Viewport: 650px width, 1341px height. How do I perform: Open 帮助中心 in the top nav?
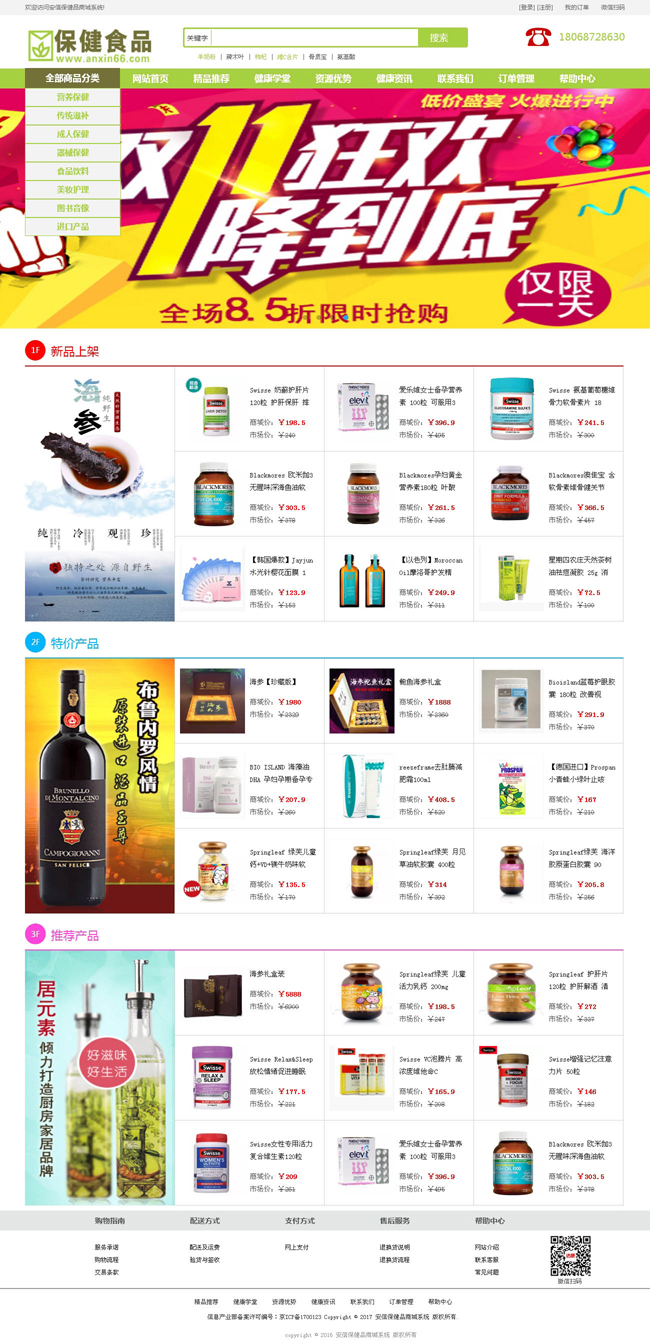tap(577, 79)
